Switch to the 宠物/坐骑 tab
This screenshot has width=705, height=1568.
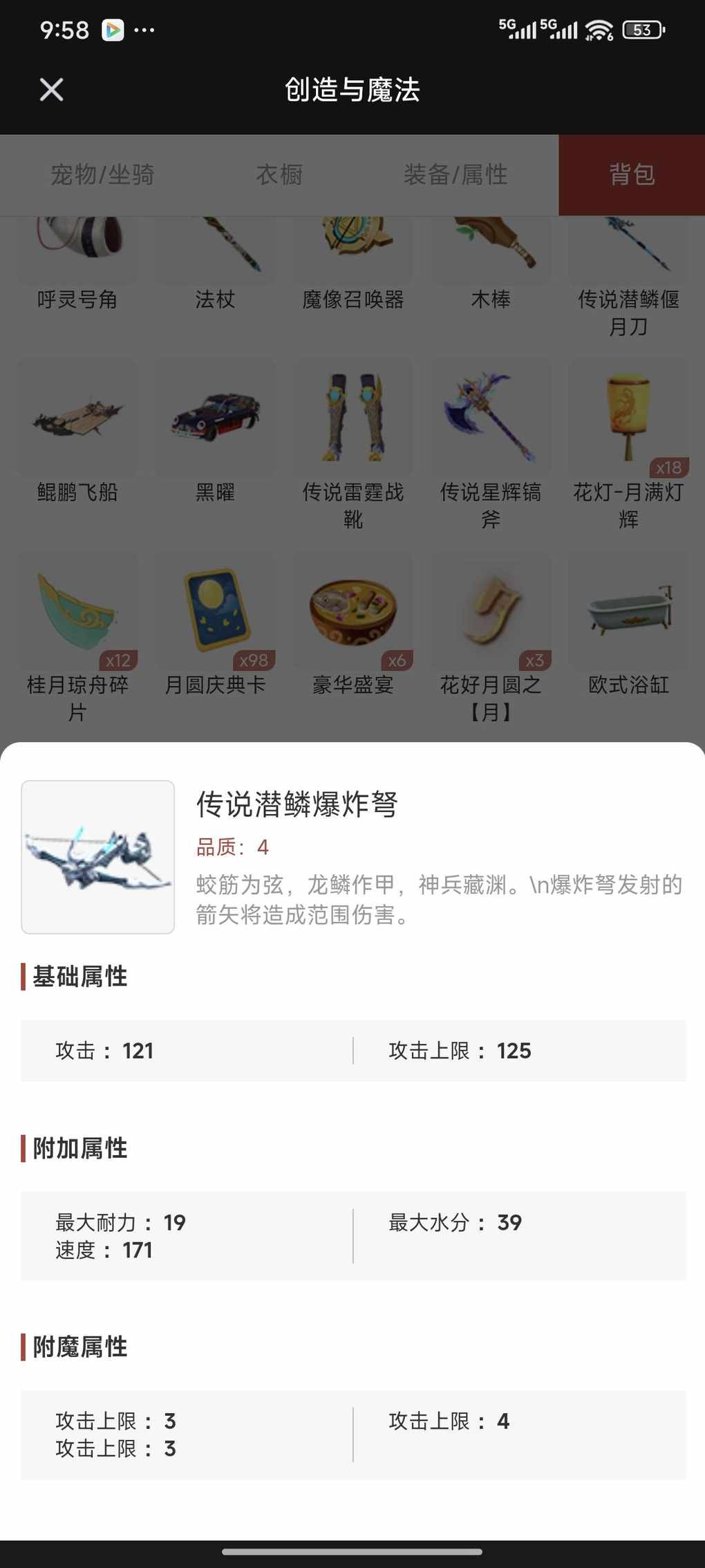click(x=102, y=175)
